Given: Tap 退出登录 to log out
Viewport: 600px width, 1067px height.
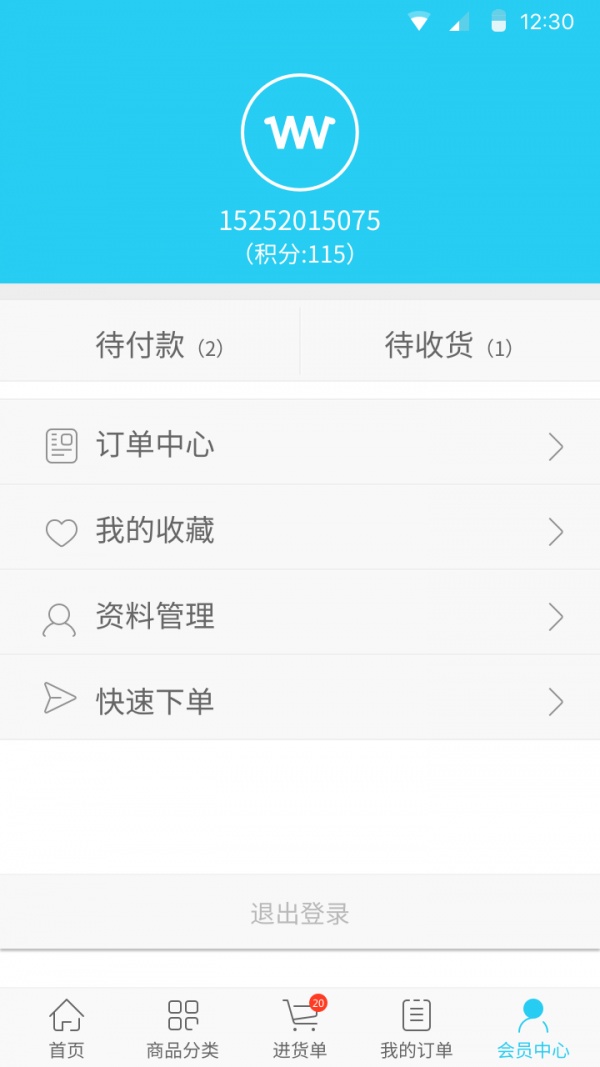Looking at the screenshot, I should (300, 913).
